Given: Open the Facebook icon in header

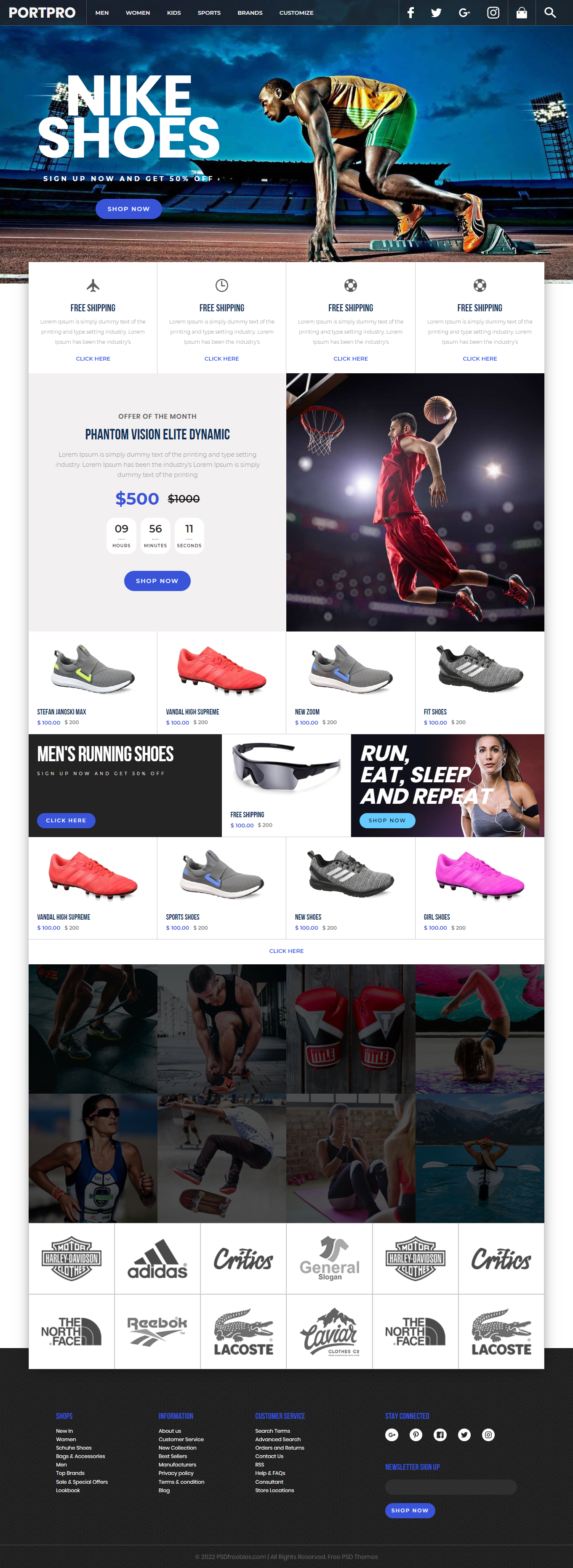Looking at the screenshot, I should (410, 12).
